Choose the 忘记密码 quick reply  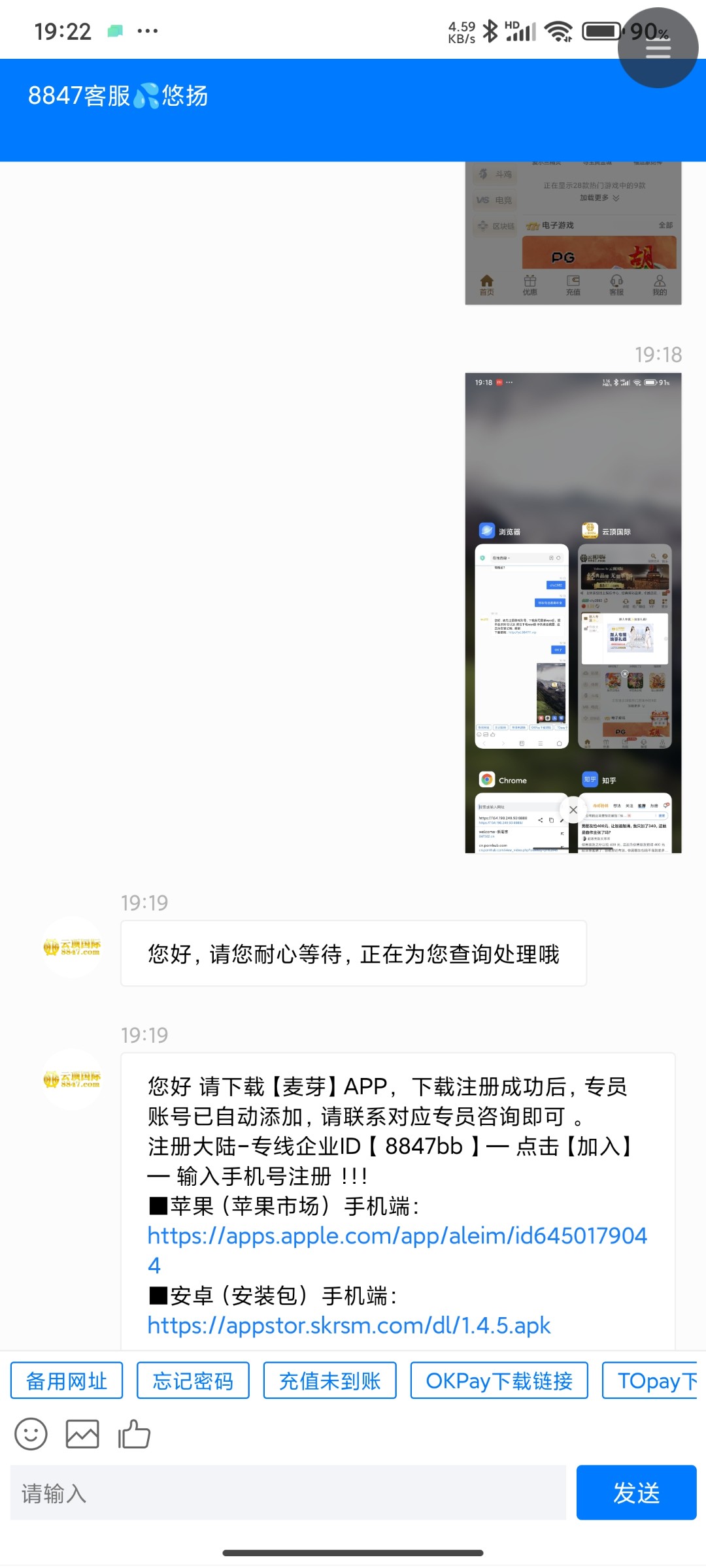coord(193,1380)
